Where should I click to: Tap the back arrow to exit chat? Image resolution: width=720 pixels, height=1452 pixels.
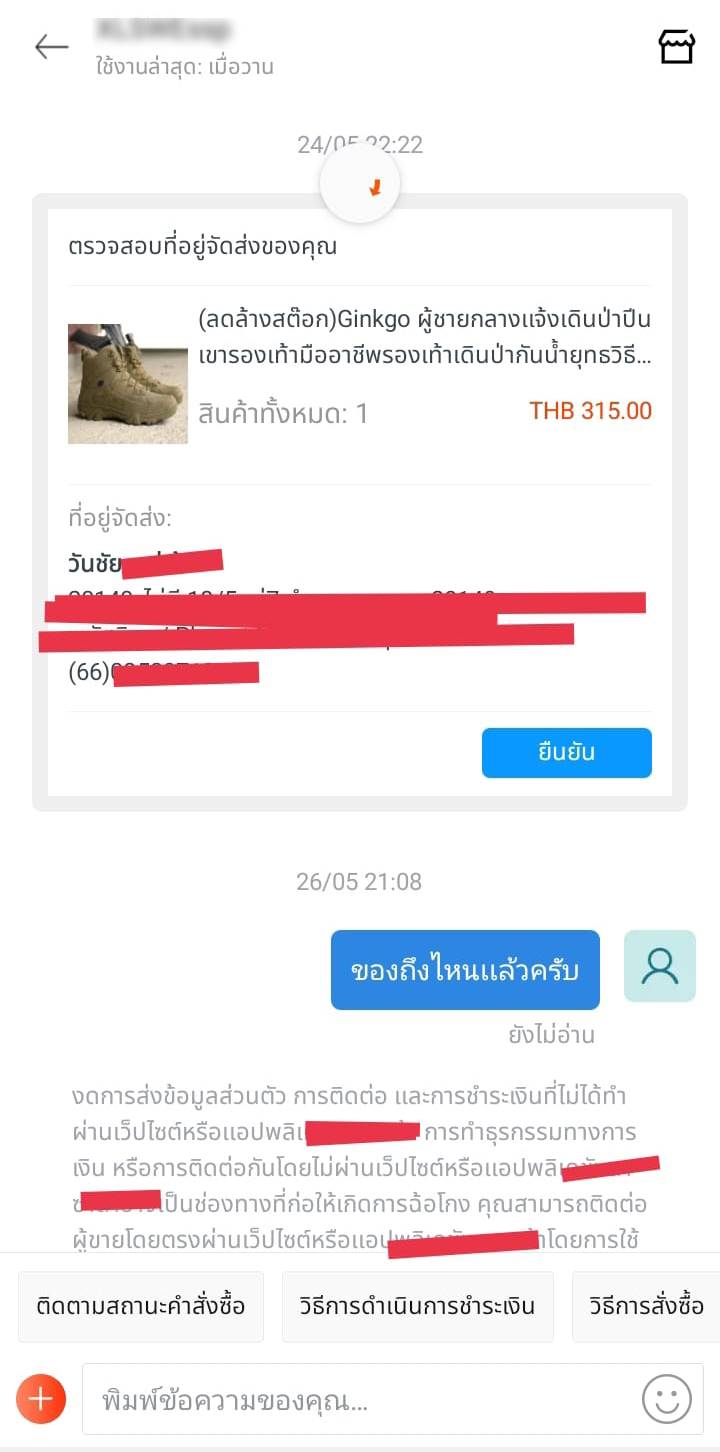[51, 46]
